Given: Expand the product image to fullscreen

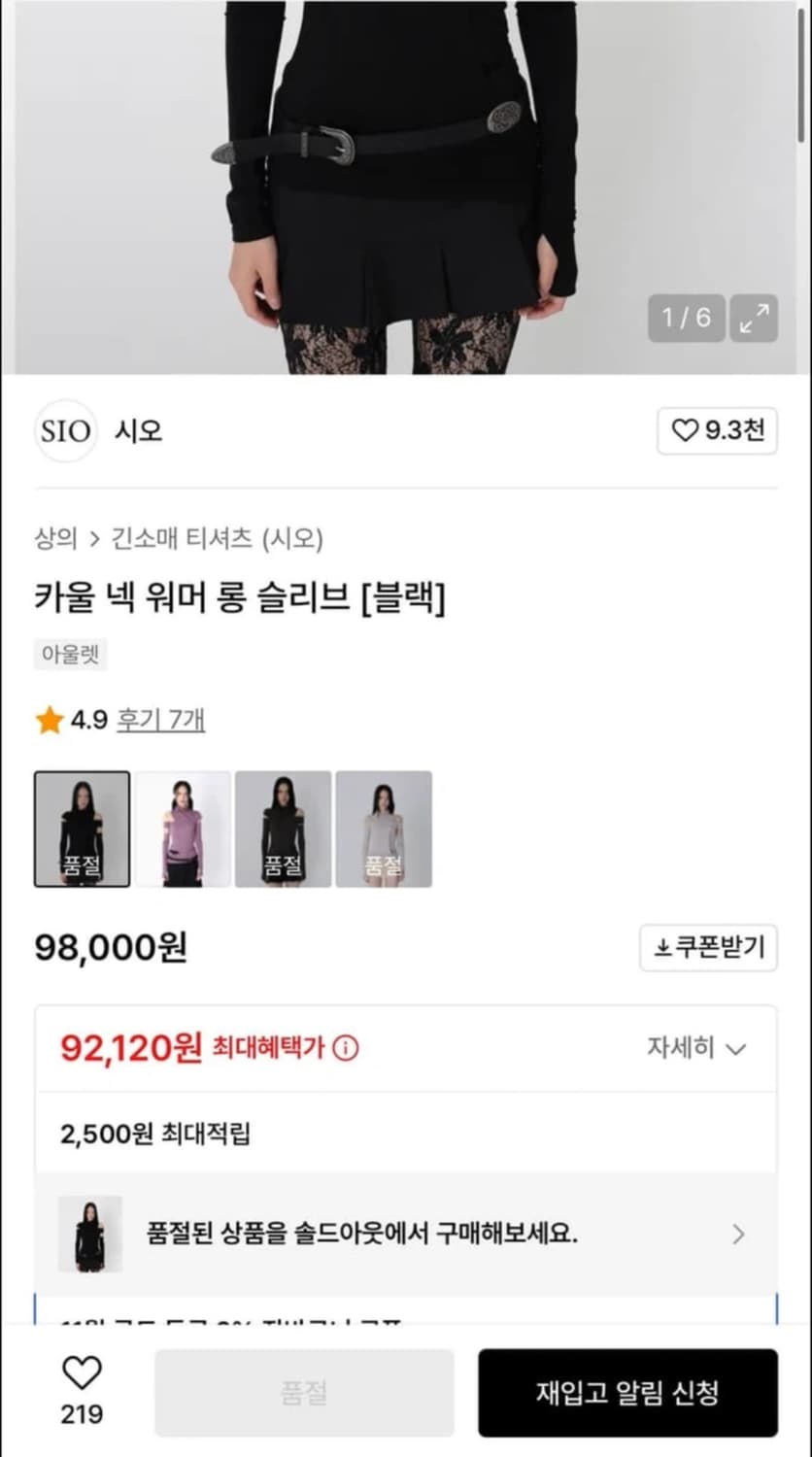Looking at the screenshot, I should tap(756, 319).
